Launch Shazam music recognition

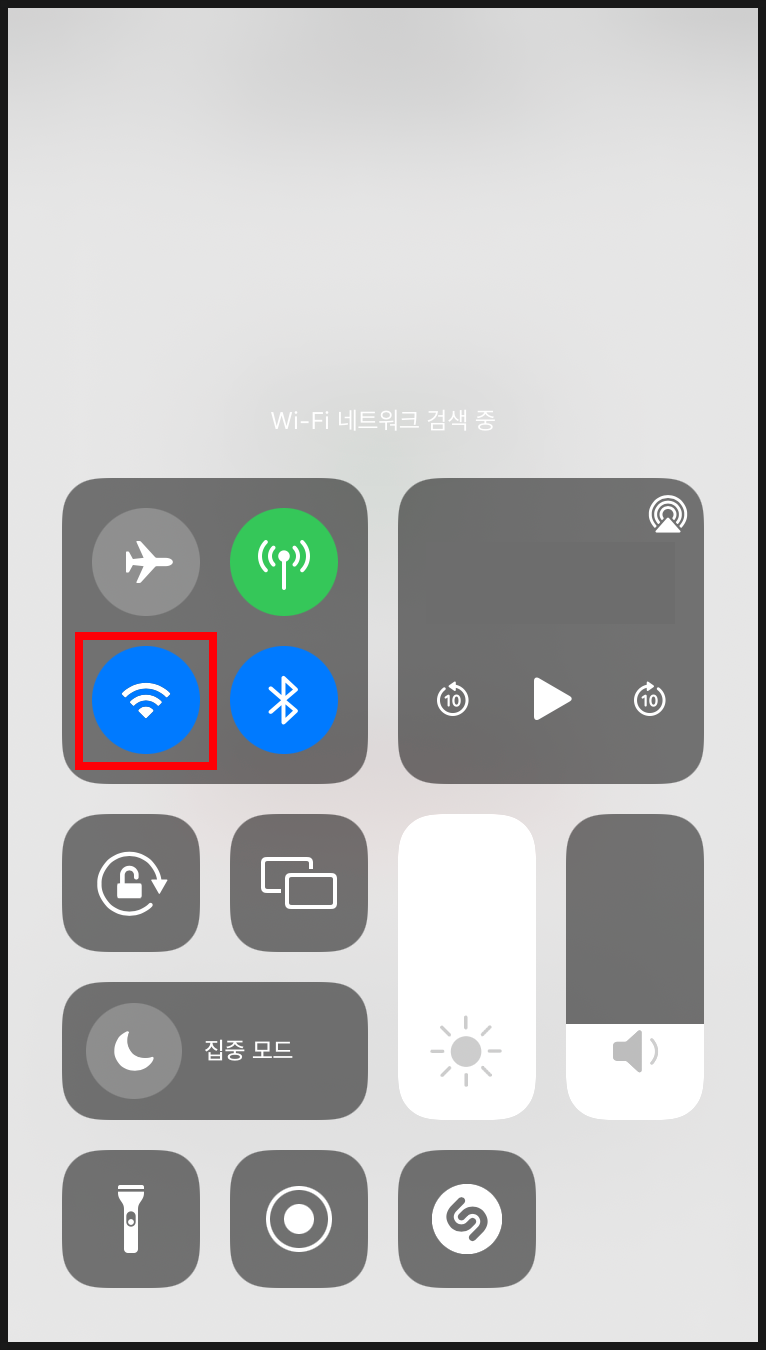coord(467,1219)
